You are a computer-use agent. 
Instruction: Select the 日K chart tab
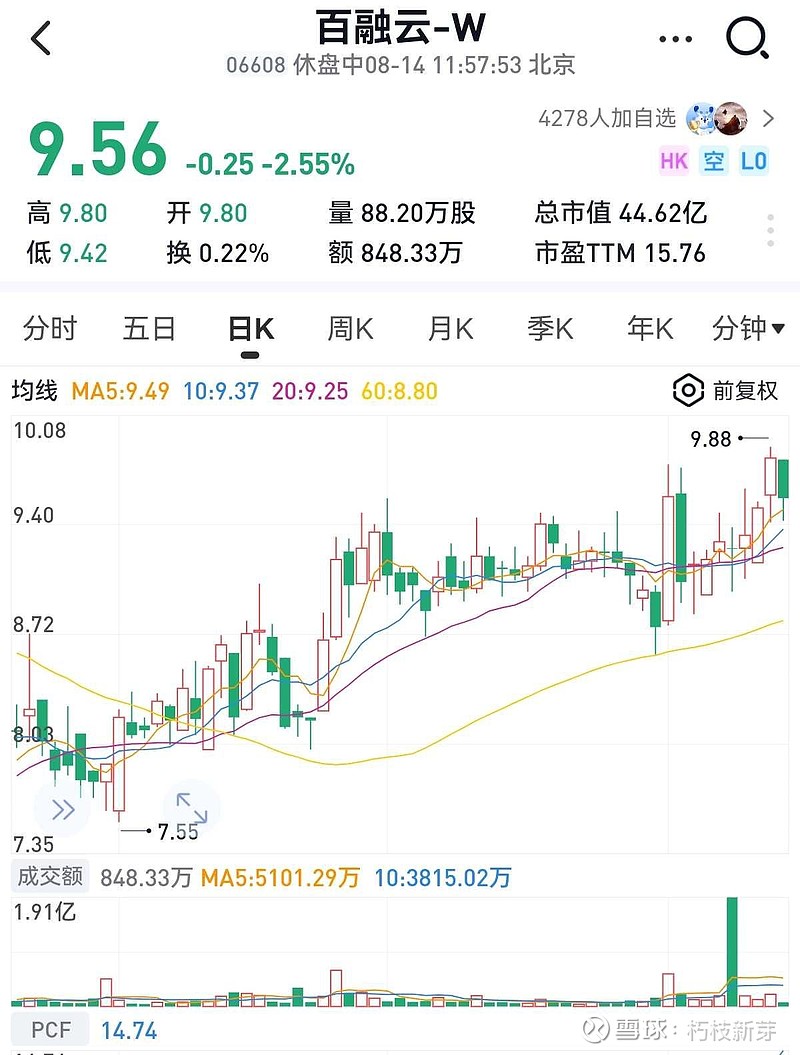250,328
